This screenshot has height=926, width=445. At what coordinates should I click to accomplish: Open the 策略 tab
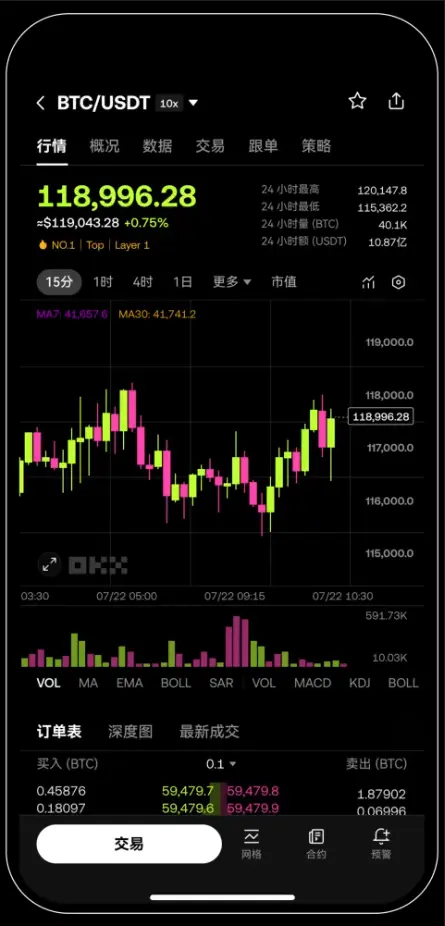(316, 146)
